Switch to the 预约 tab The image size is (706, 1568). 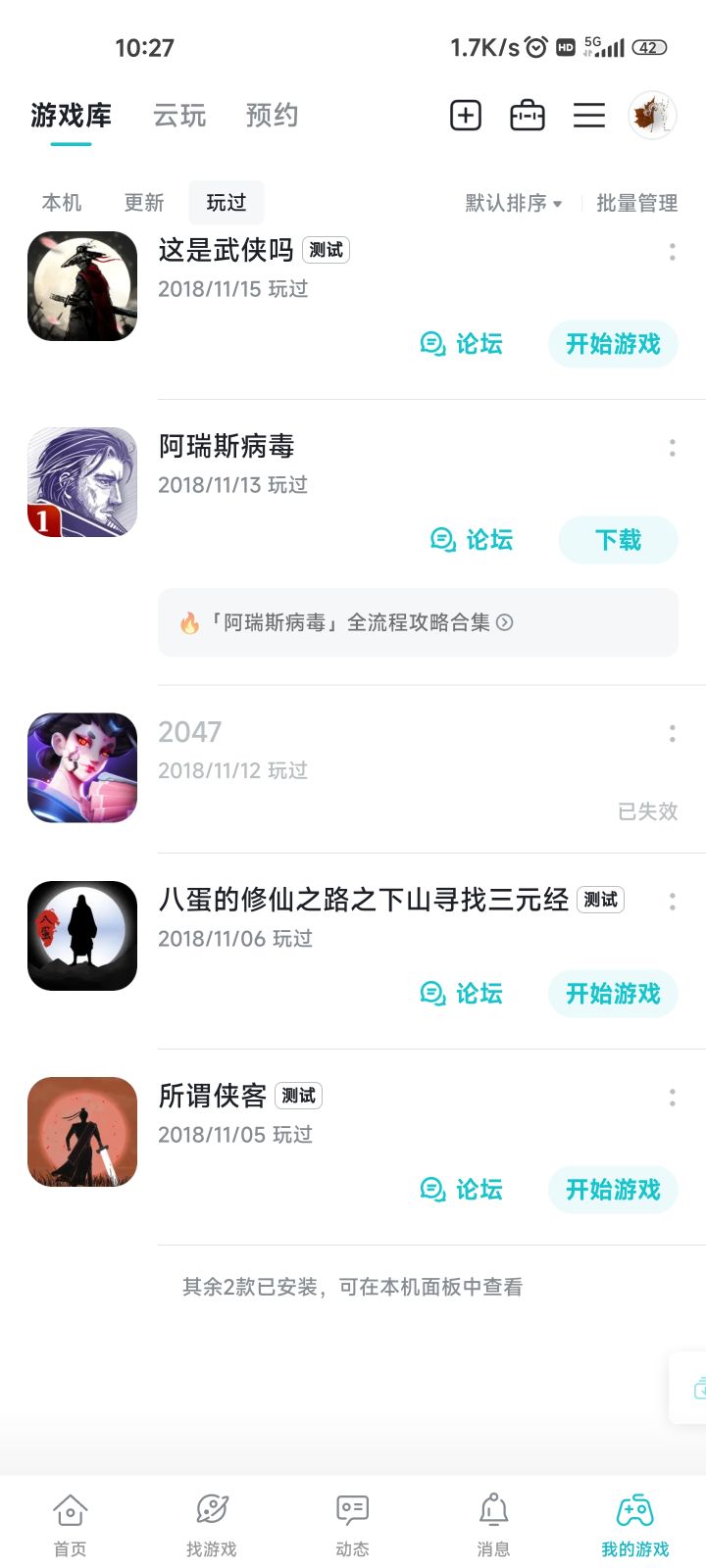[x=272, y=116]
